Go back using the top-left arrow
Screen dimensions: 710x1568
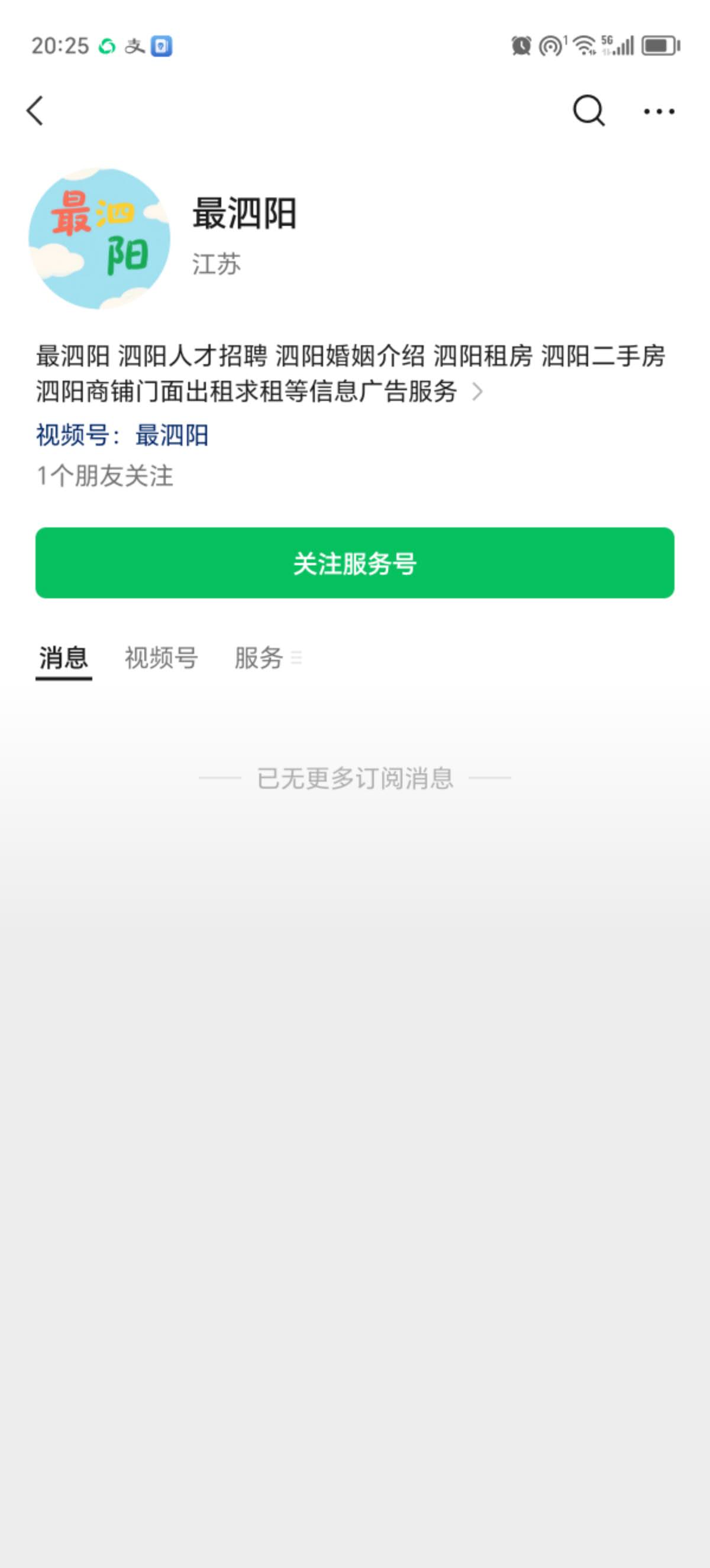(x=35, y=111)
